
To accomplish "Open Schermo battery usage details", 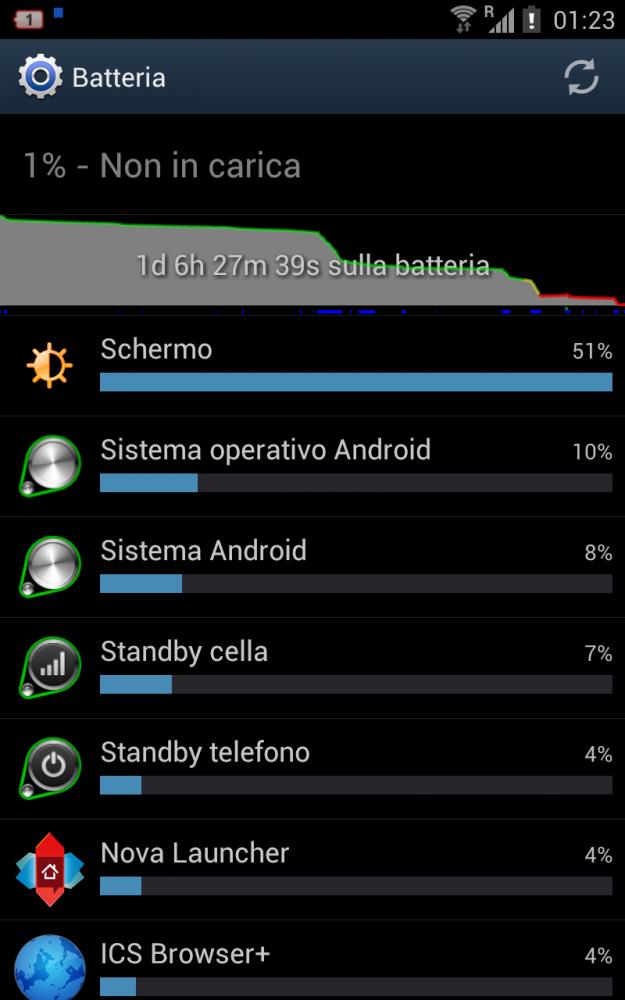I will pos(312,366).
